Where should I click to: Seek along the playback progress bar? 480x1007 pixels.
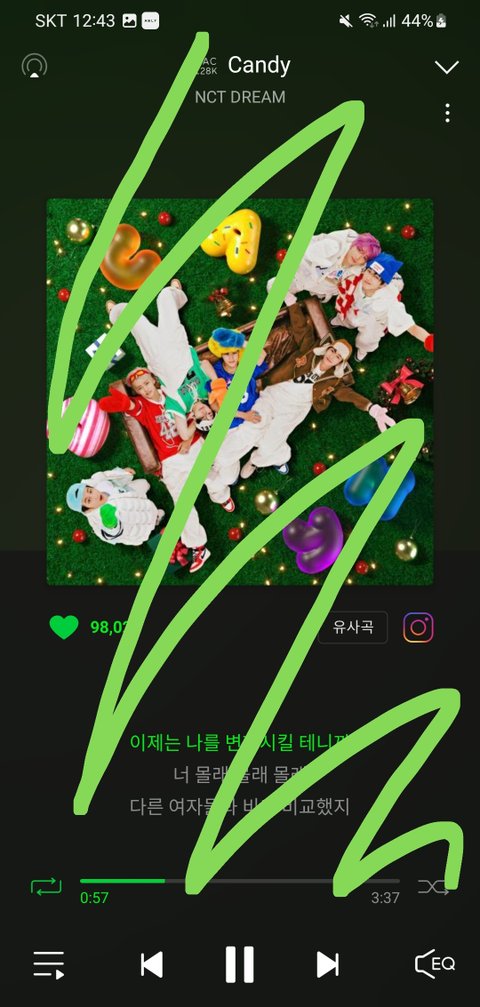240,880
